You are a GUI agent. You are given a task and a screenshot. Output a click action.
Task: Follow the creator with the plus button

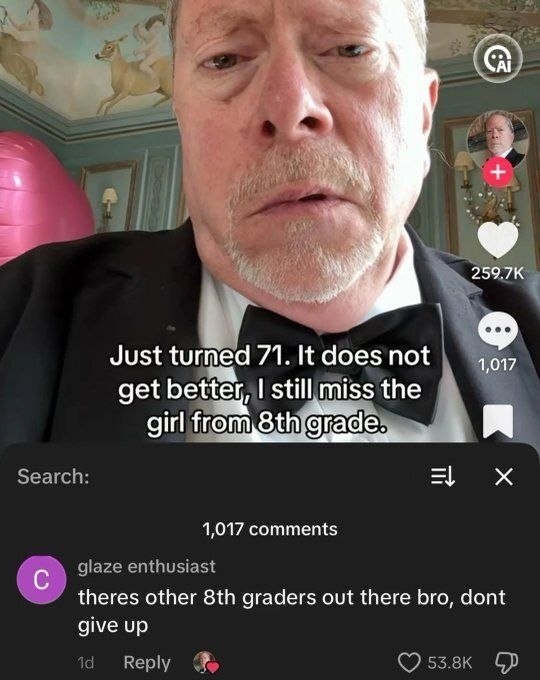pyautogui.click(x=498, y=173)
